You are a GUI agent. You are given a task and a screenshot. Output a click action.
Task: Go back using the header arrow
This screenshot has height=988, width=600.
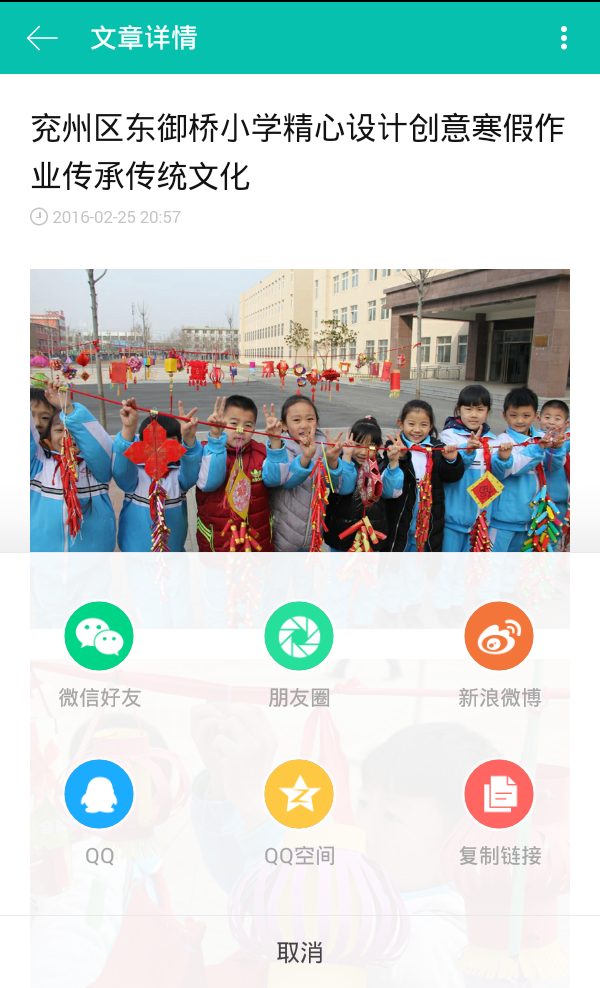point(42,38)
